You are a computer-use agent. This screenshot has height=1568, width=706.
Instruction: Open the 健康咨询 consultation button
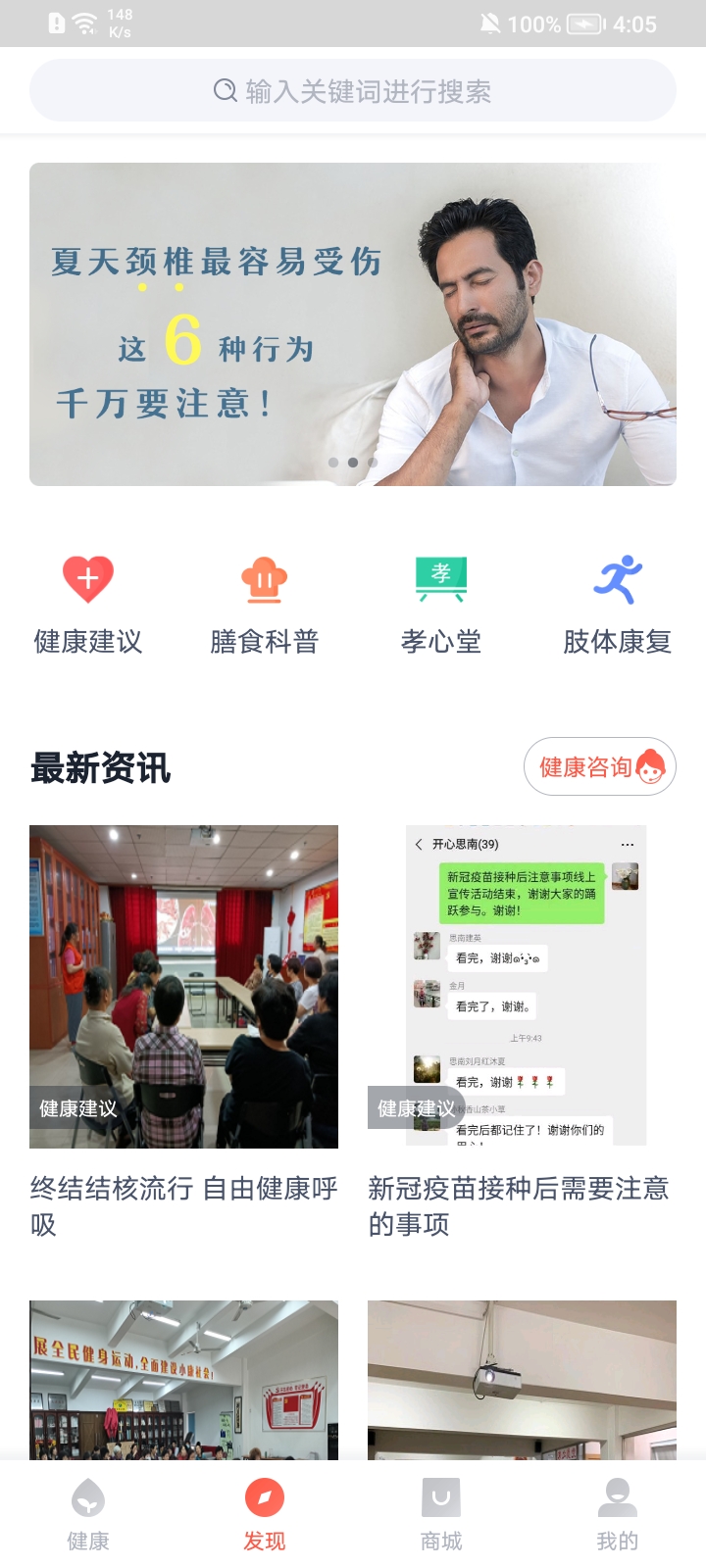599,767
